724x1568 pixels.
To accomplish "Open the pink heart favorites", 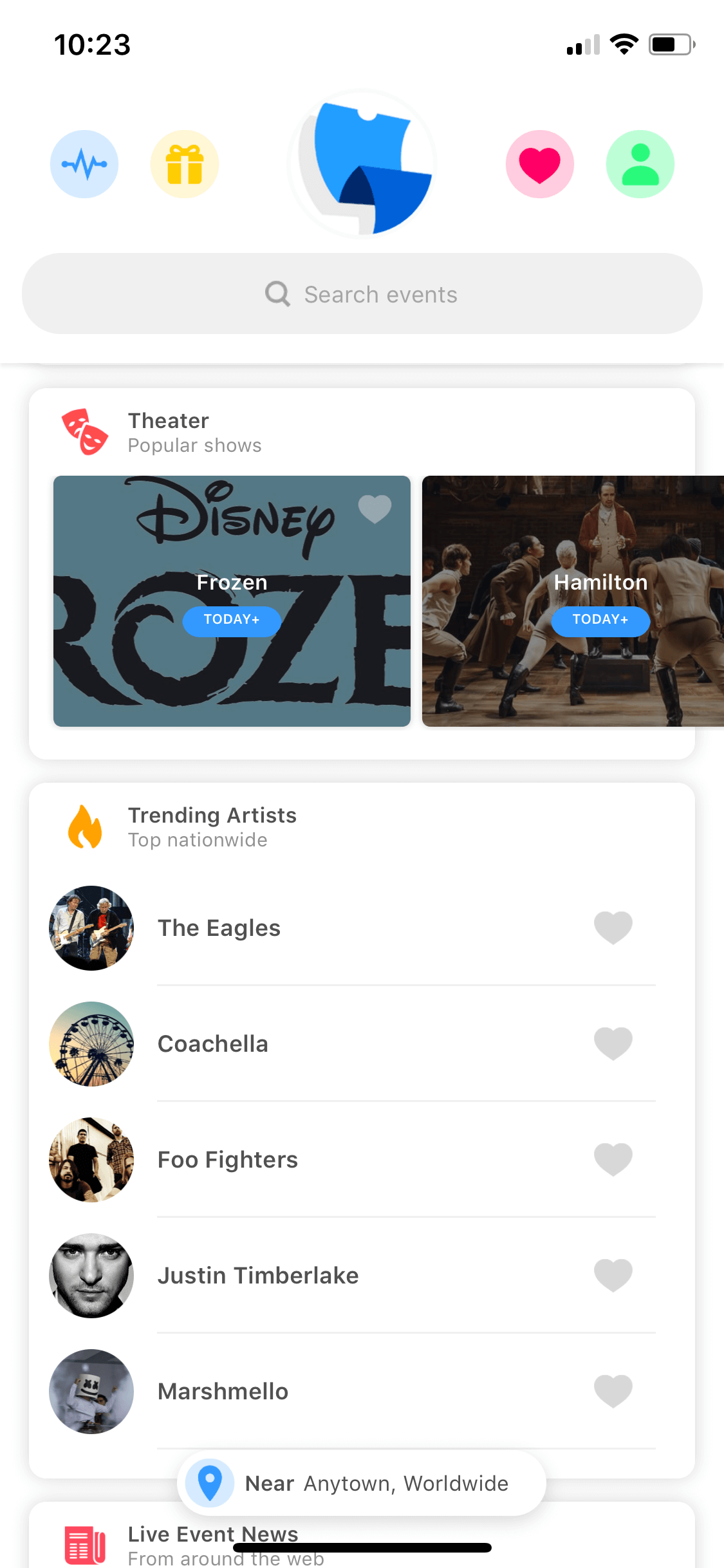I will point(540,164).
